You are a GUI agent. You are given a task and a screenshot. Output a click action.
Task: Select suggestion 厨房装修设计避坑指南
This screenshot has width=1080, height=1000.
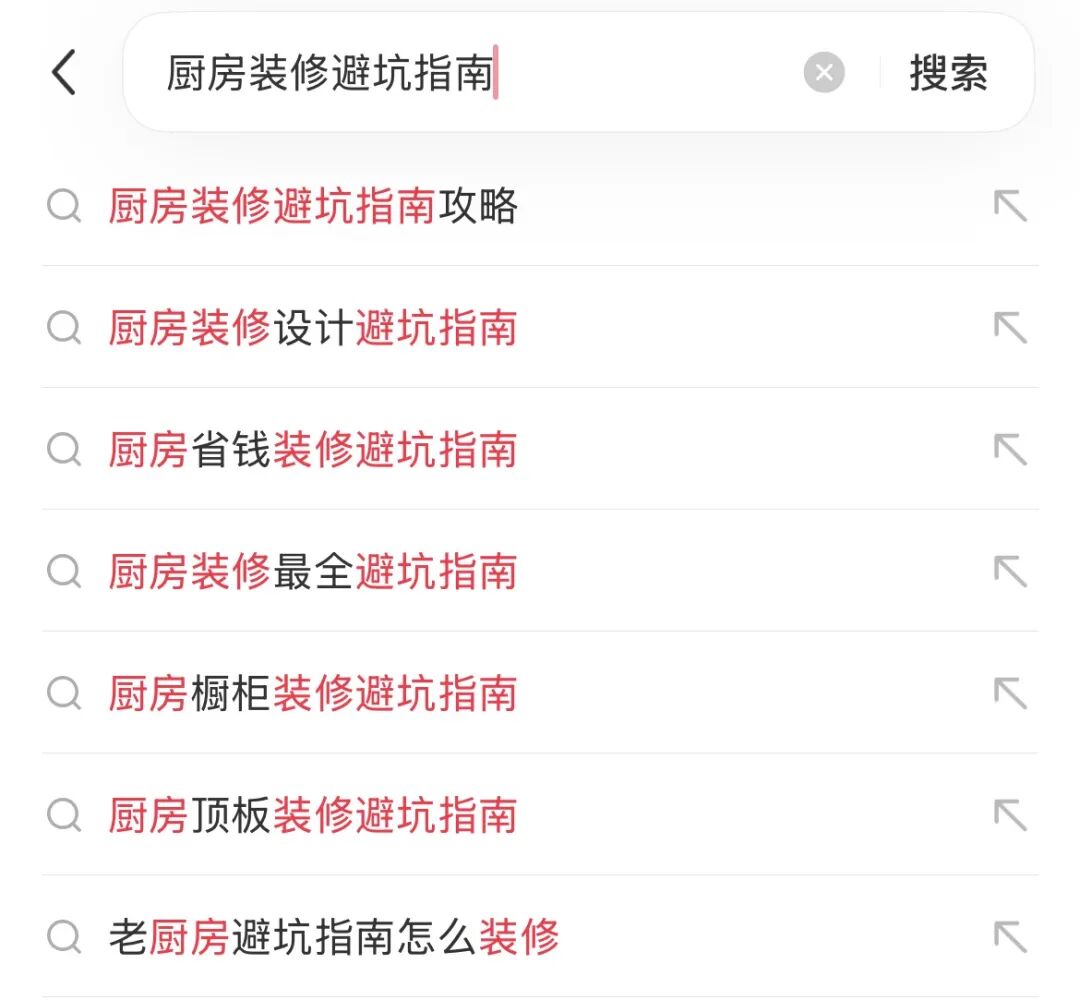(312, 328)
